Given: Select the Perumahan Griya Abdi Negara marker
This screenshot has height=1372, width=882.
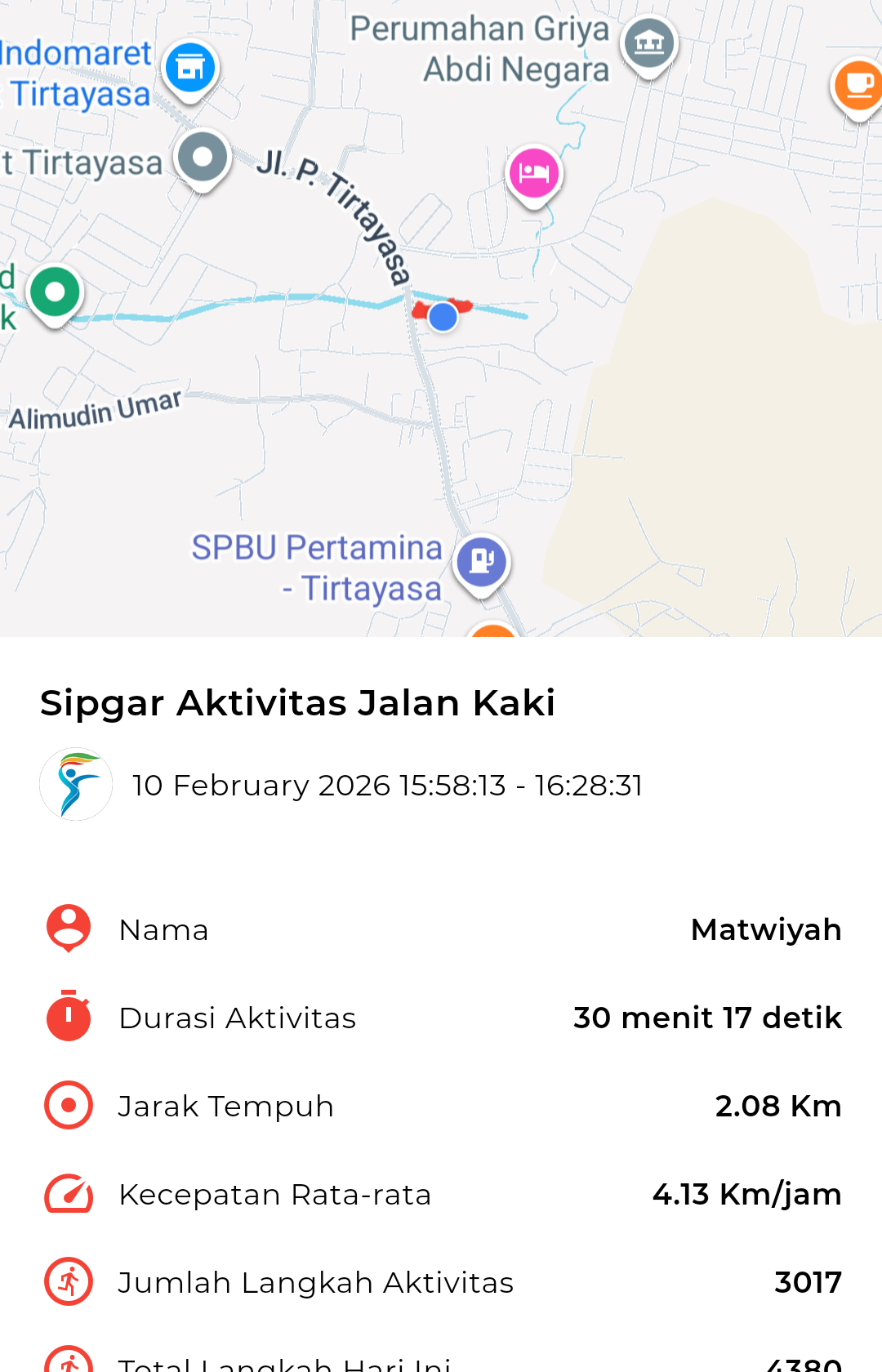Looking at the screenshot, I should 648,43.
